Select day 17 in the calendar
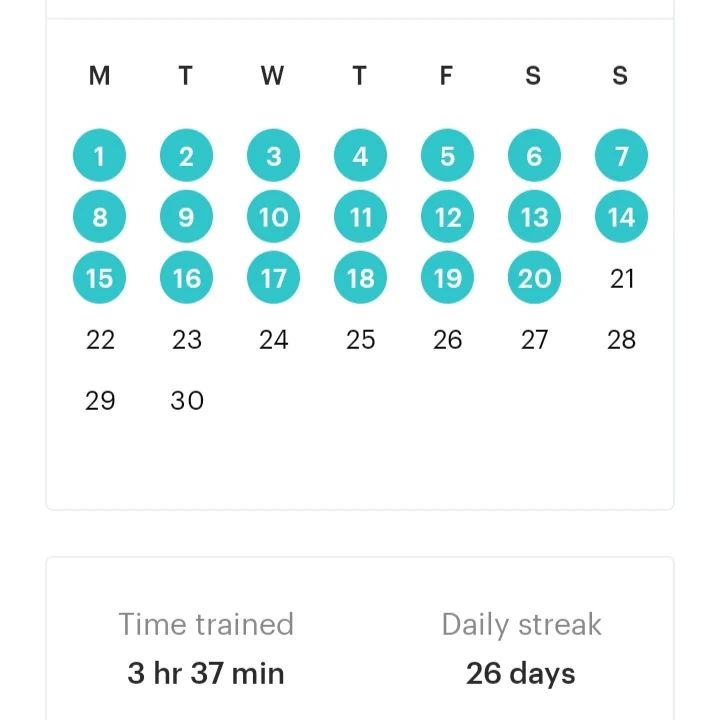 273,278
